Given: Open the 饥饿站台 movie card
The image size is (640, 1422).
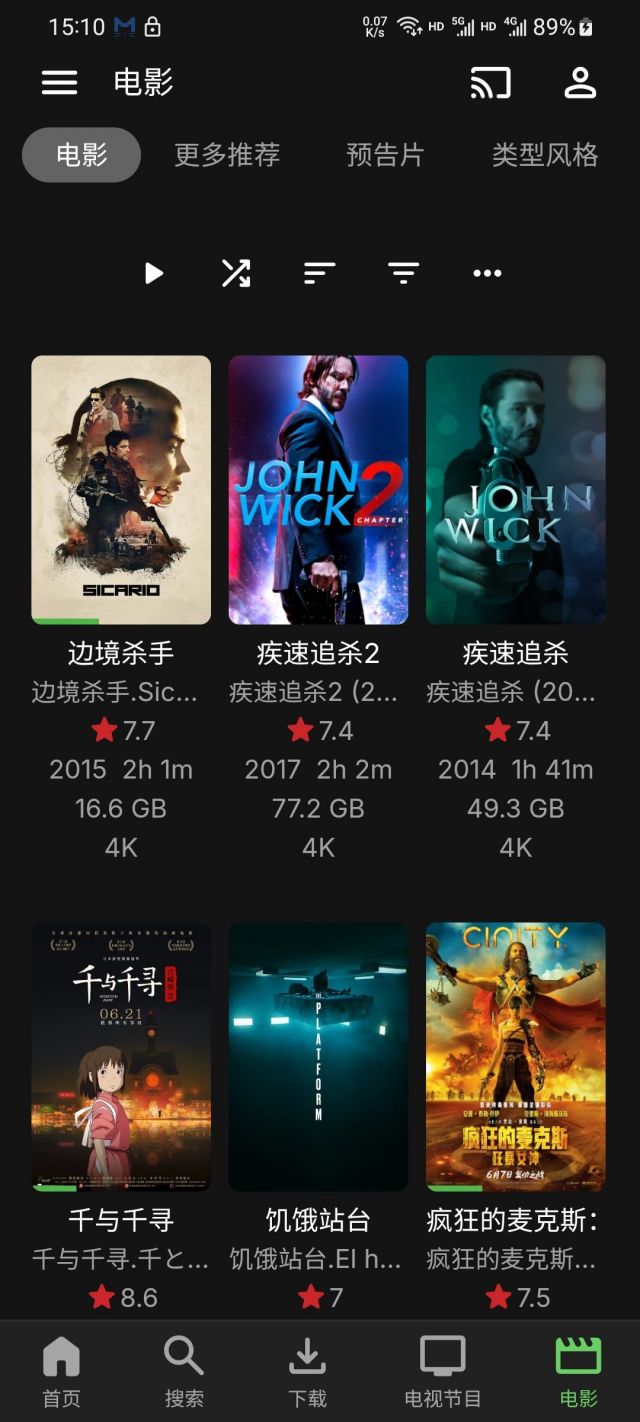Looking at the screenshot, I should click(318, 1056).
